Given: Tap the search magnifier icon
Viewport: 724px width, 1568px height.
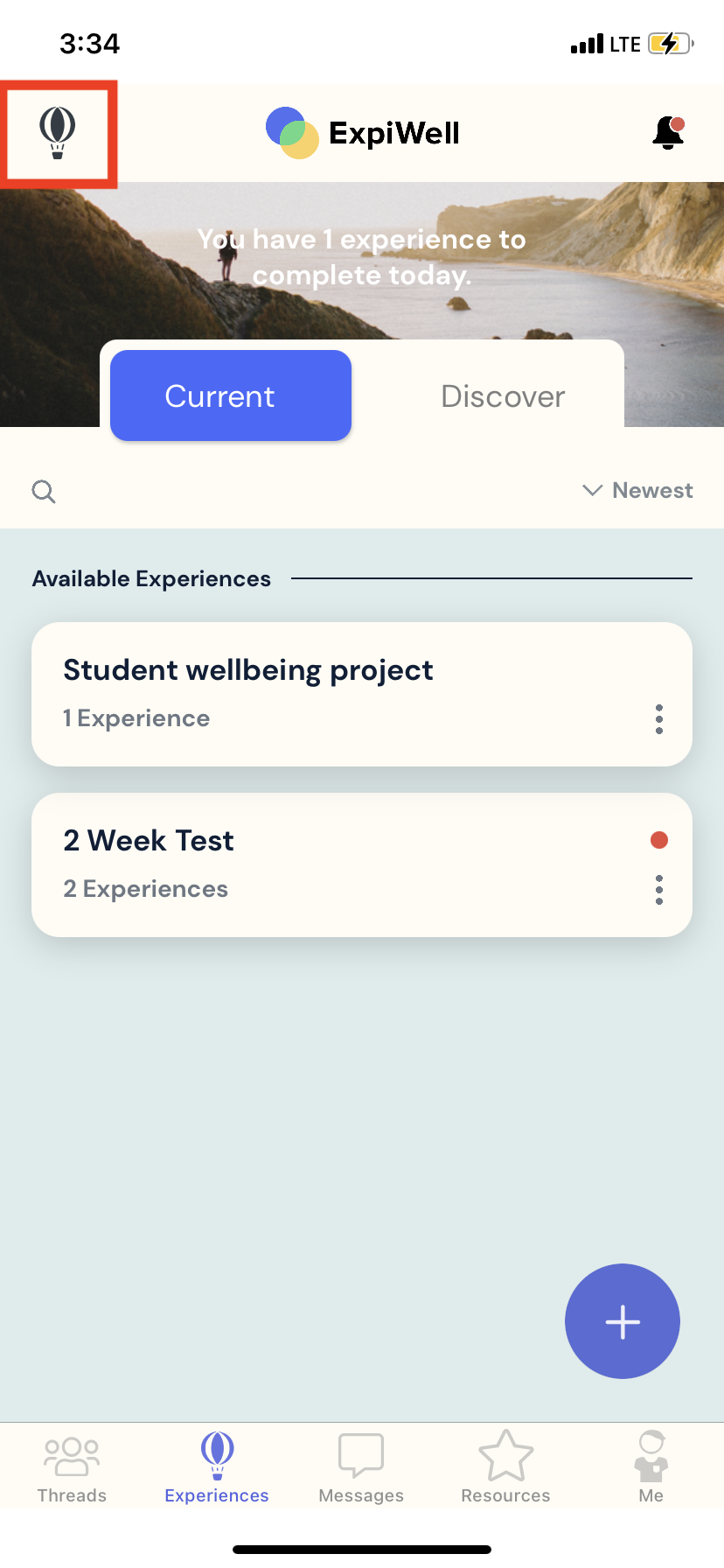Looking at the screenshot, I should (x=44, y=492).
